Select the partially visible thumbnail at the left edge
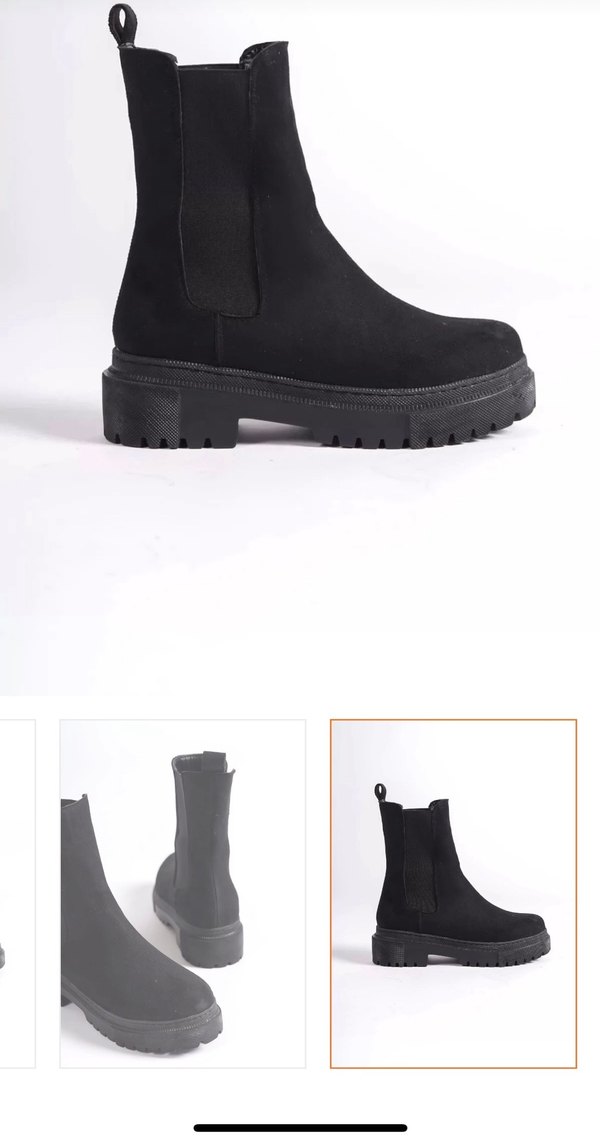 [16, 893]
